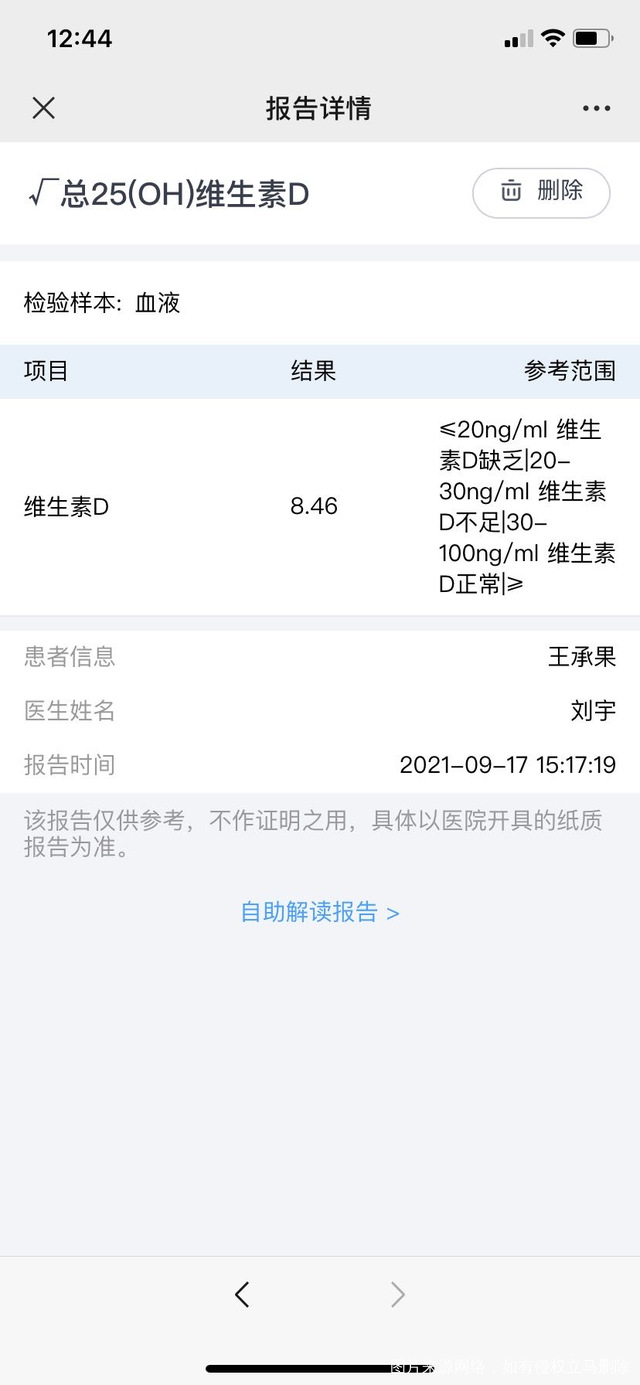Tap the 删除 delete button
Viewport: 640px width, 1385px height.
(541, 192)
